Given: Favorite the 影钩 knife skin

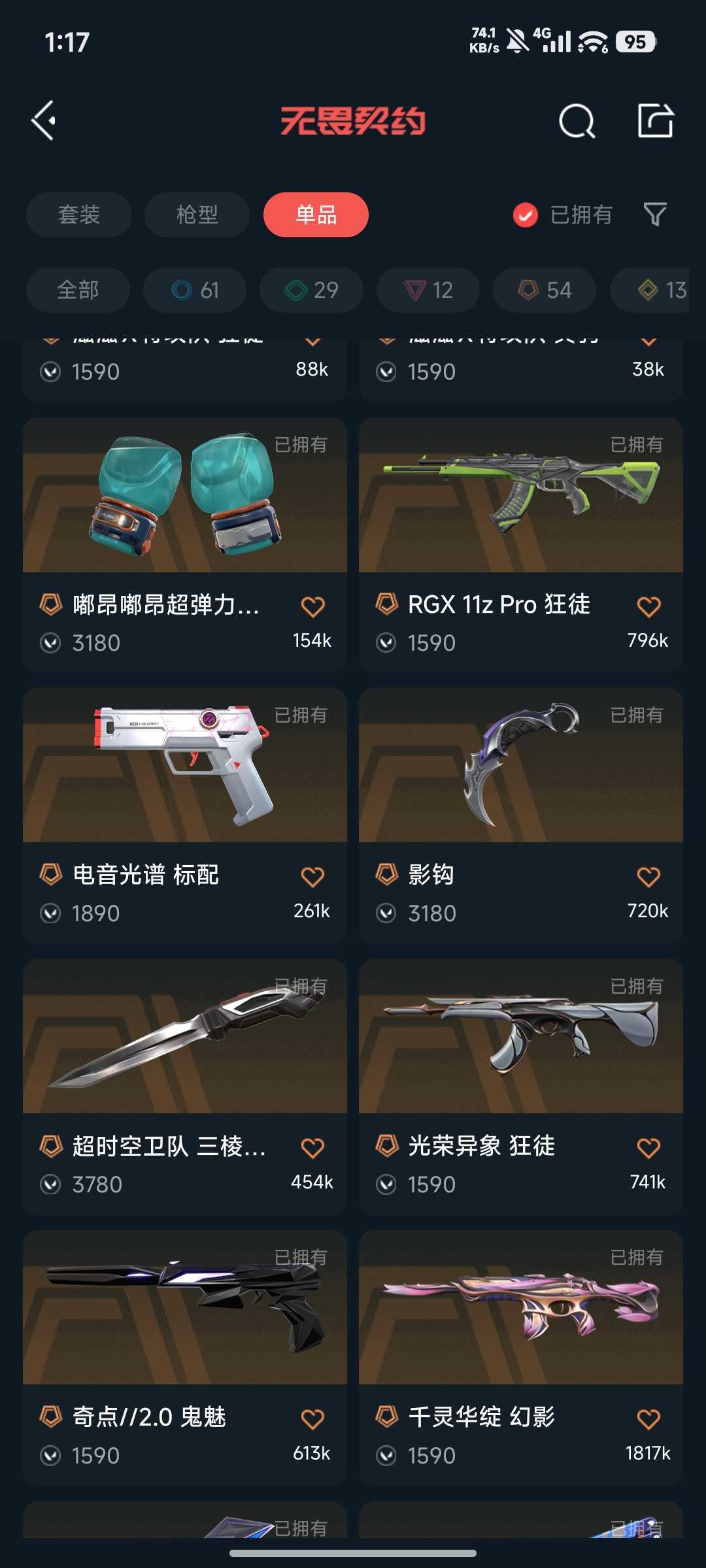Looking at the screenshot, I should 648,877.
